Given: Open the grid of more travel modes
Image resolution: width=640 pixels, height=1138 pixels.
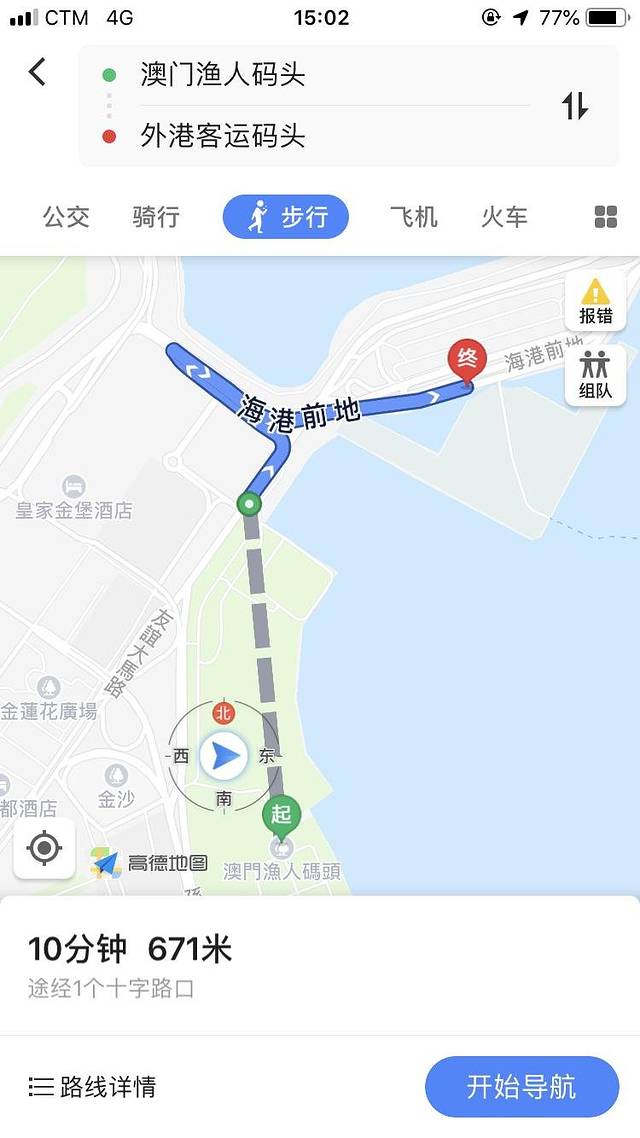Looking at the screenshot, I should point(606,217).
